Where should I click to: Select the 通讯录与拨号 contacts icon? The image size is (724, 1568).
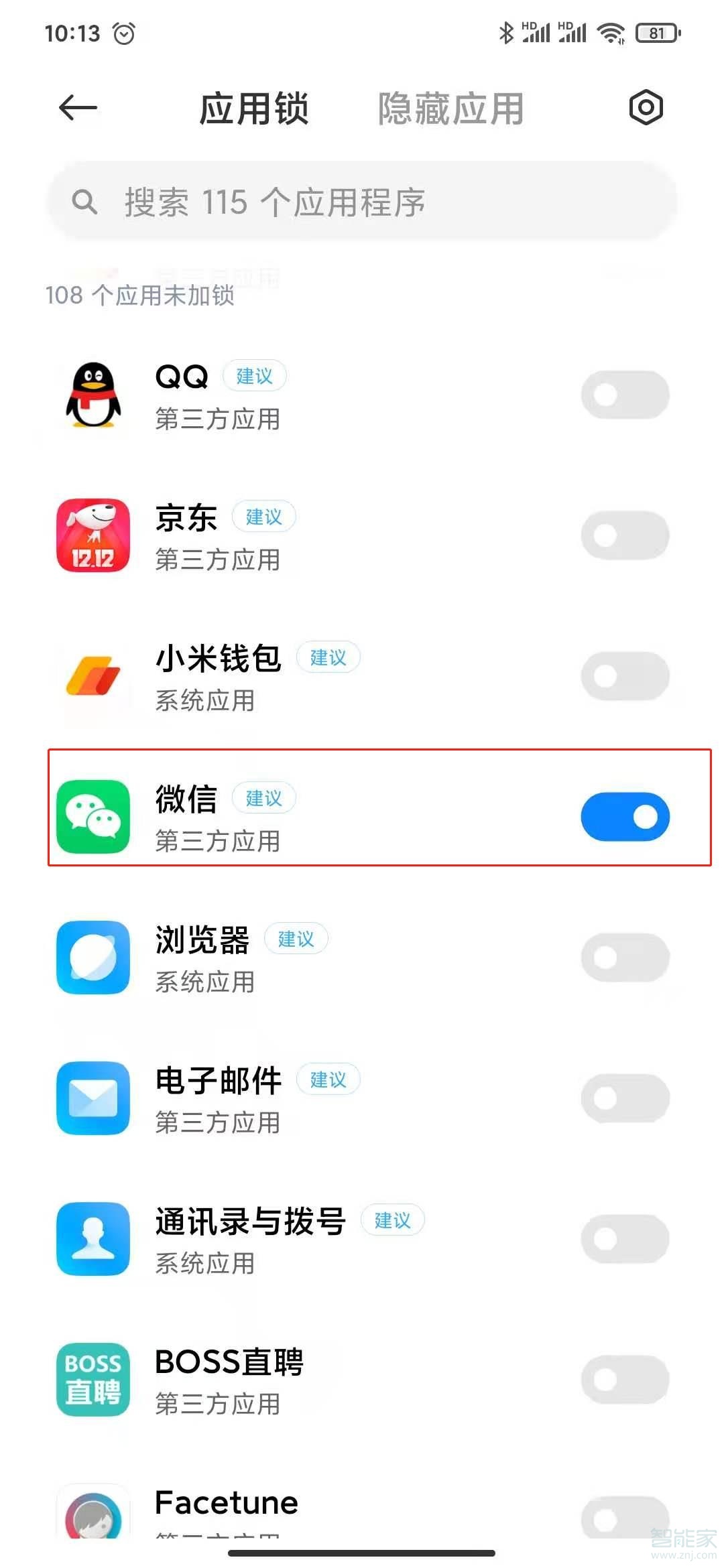coord(93,1240)
